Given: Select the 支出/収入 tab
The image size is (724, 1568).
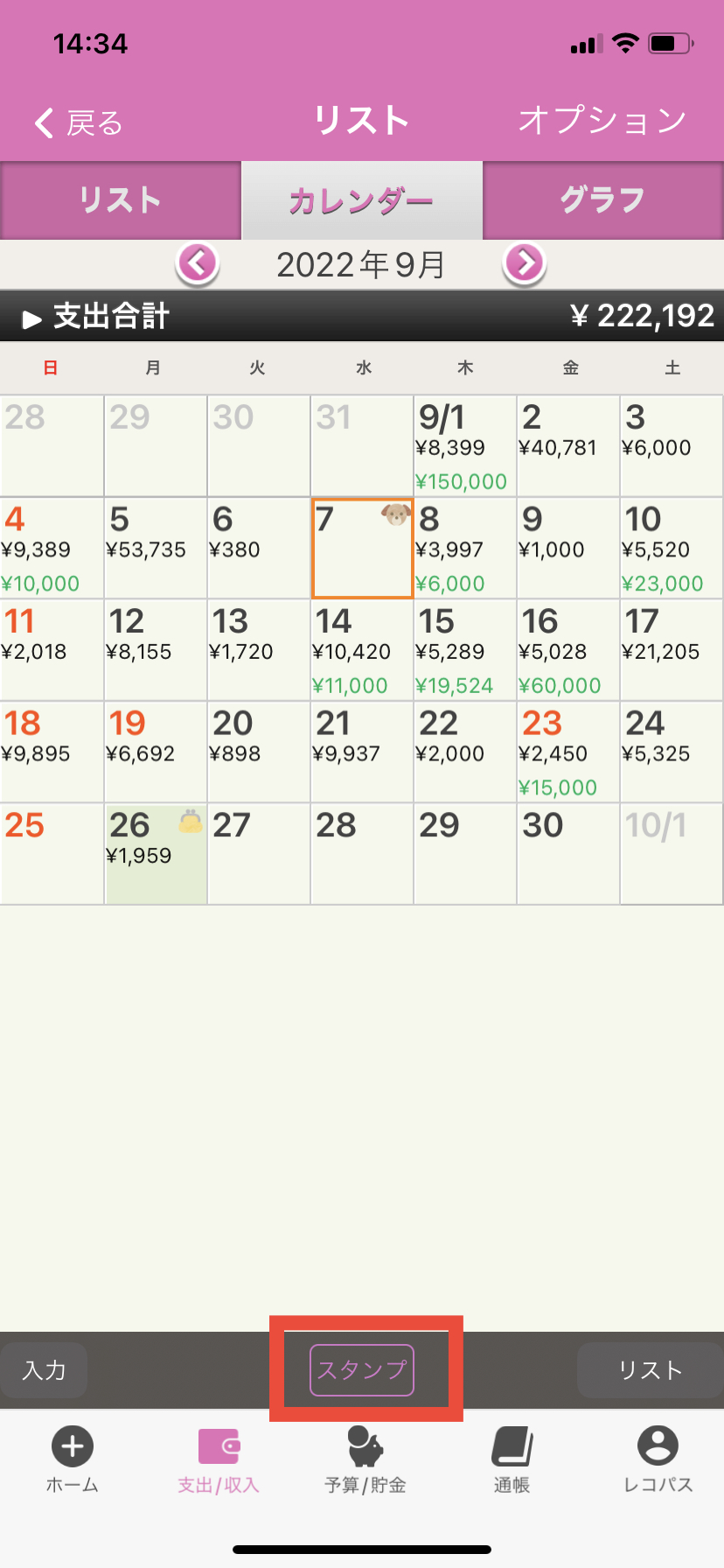Looking at the screenshot, I should [x=219, y=1459].
